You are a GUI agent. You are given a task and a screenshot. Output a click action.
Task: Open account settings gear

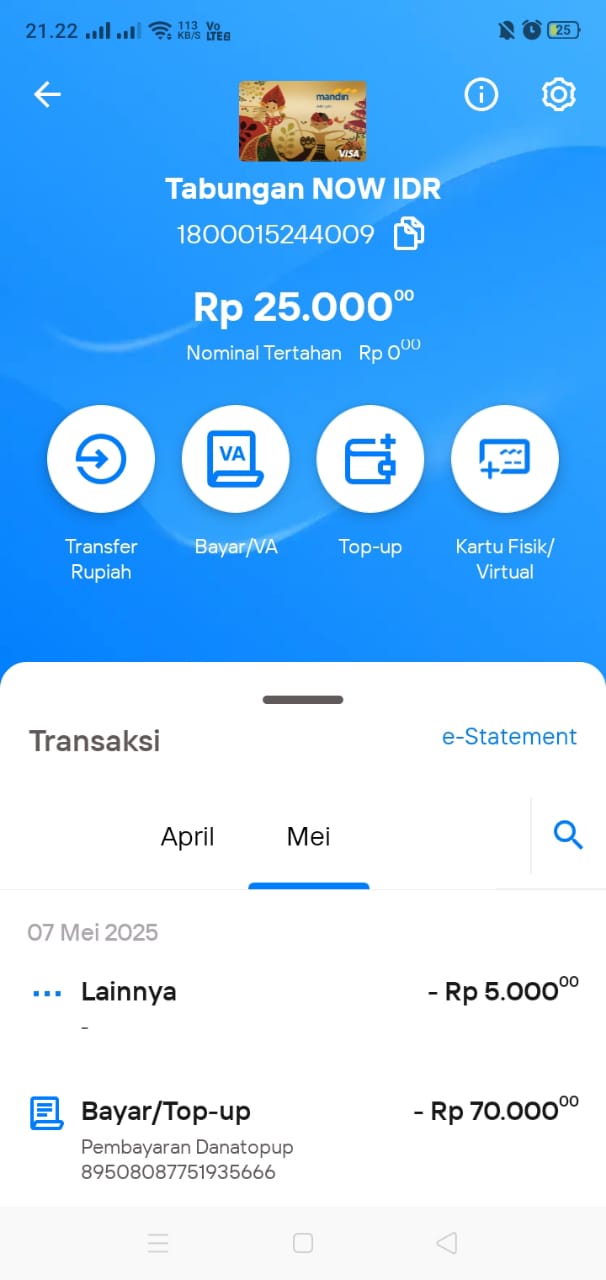tap(558, 94)
